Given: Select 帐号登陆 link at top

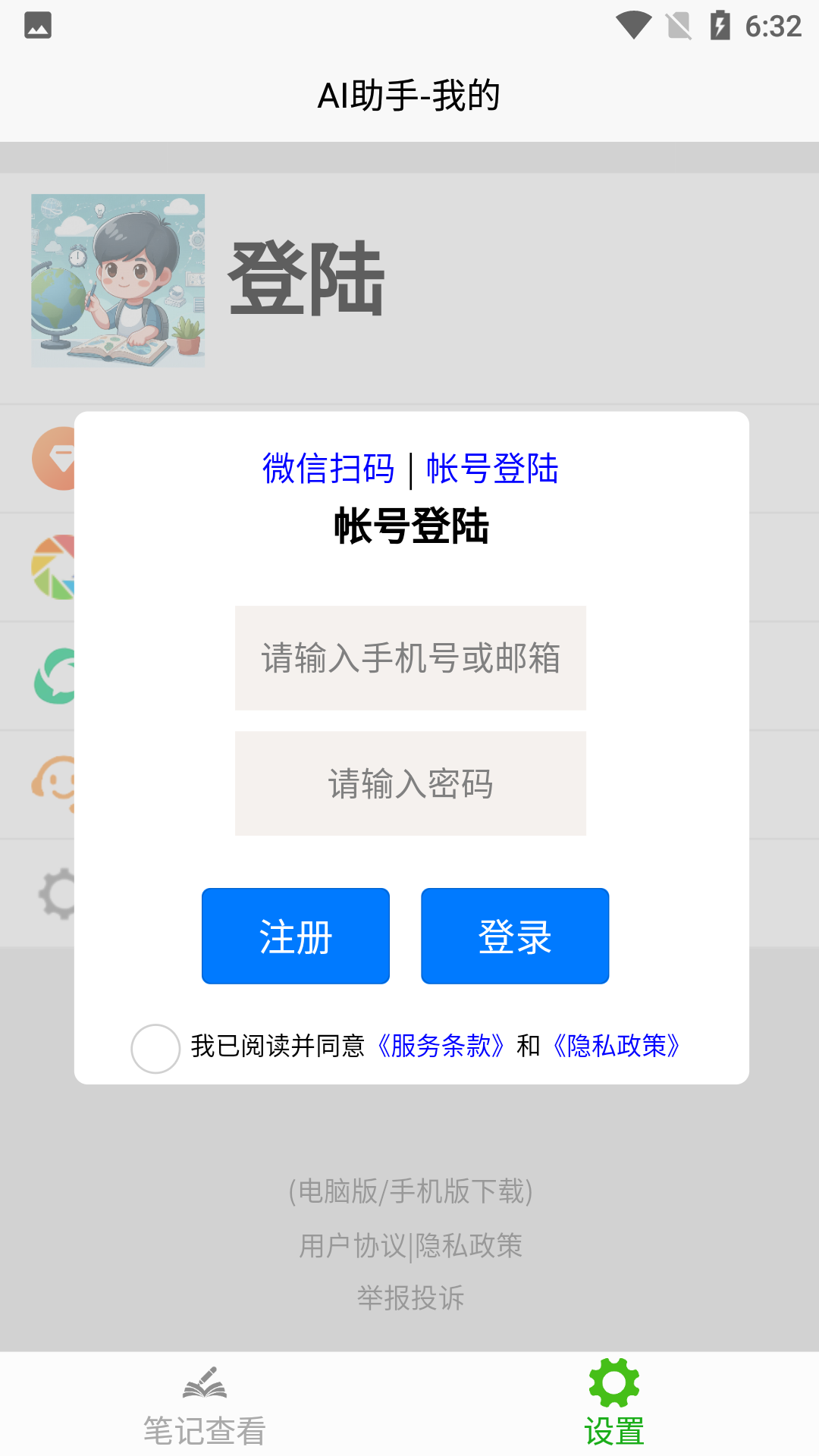Looking at the screenshot, I should pos(492,468).
